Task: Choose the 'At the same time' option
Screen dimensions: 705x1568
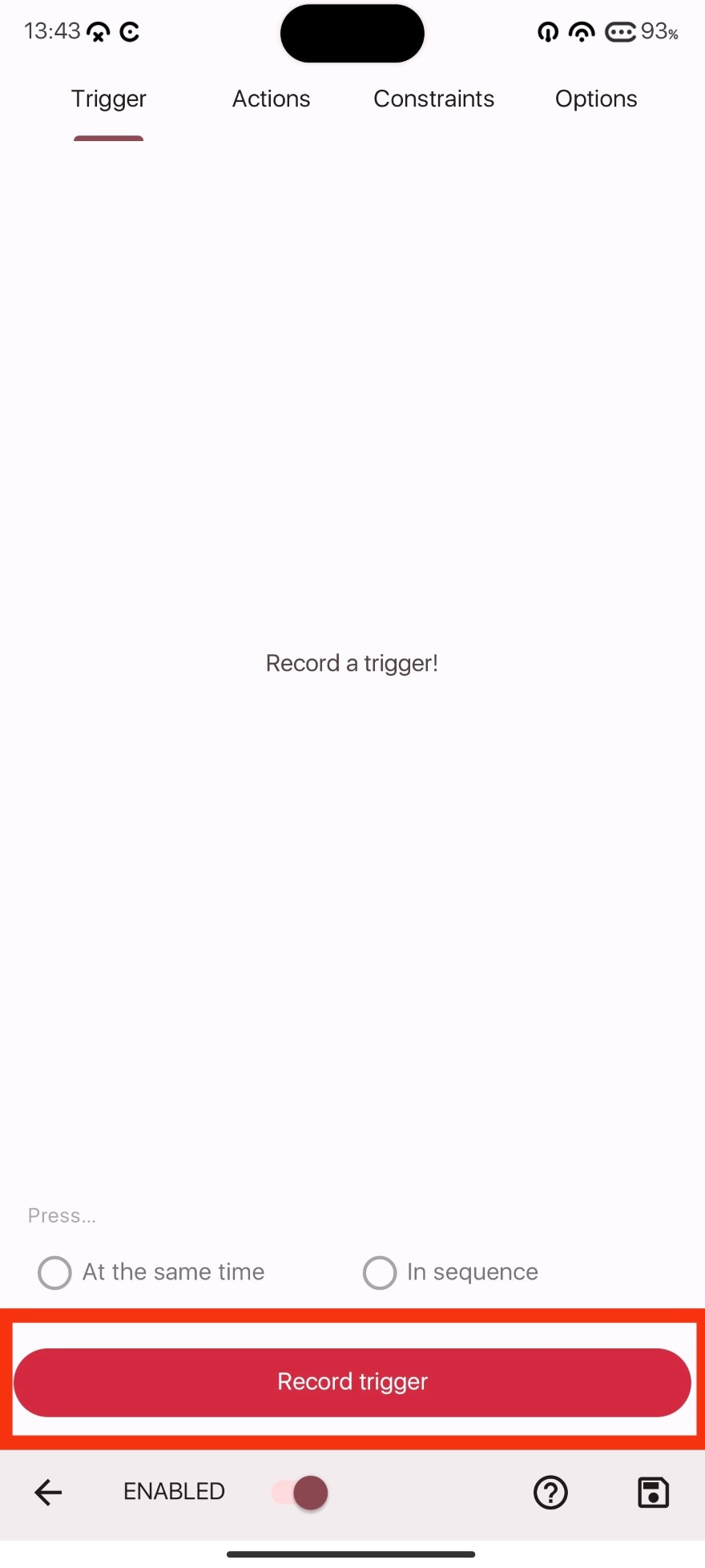Action: (x=55, y=1272)
